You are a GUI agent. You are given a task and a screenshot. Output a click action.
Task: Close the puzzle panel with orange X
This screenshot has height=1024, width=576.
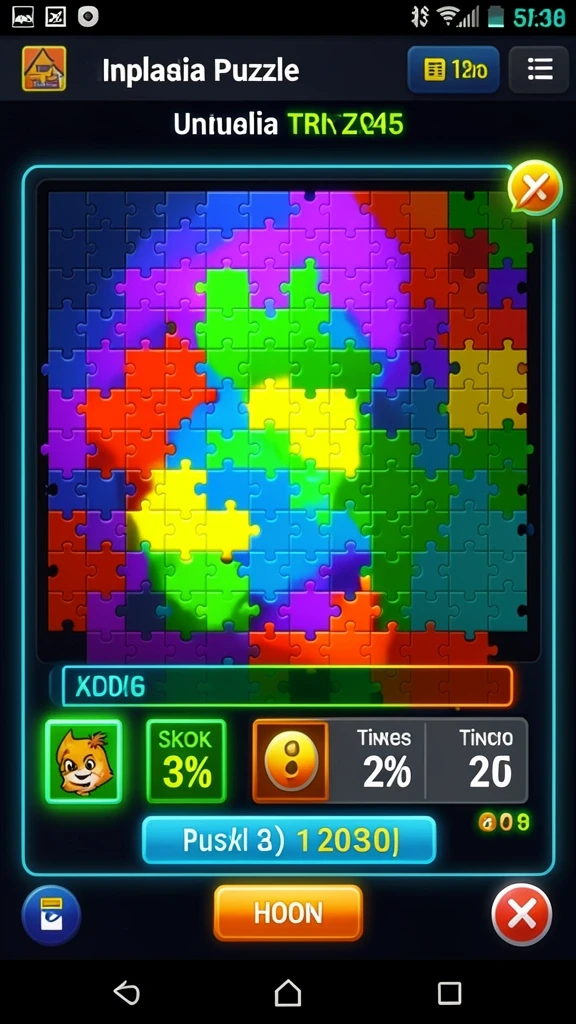tap(535, 188)
